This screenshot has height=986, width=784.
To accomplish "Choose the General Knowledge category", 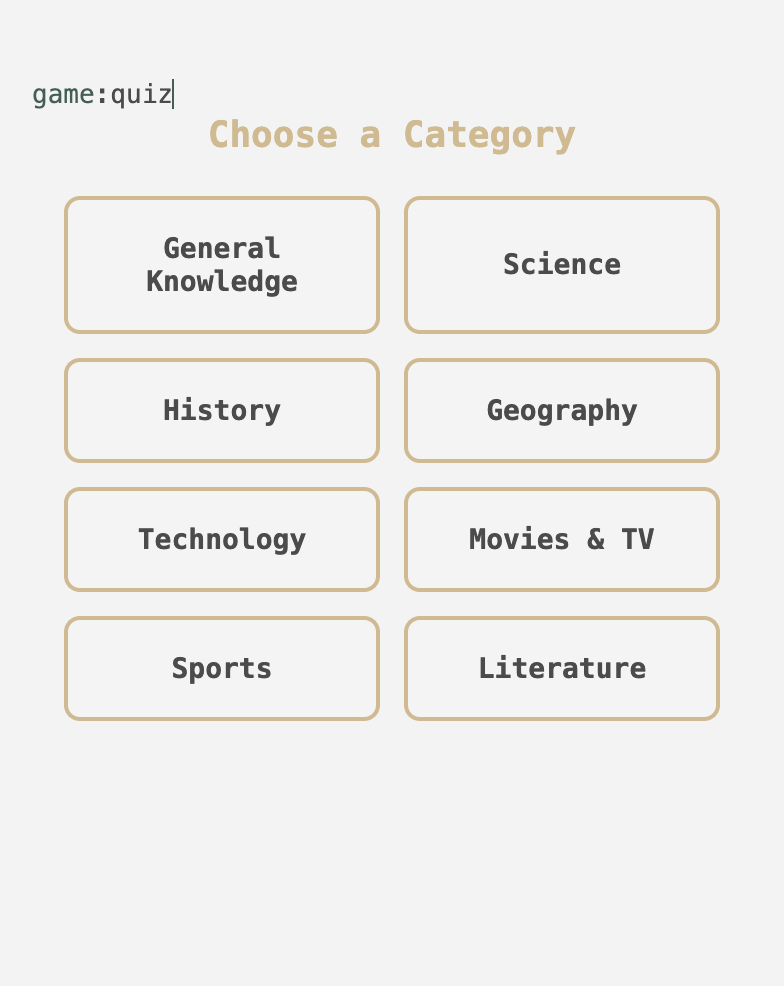I will click(222, 265).
